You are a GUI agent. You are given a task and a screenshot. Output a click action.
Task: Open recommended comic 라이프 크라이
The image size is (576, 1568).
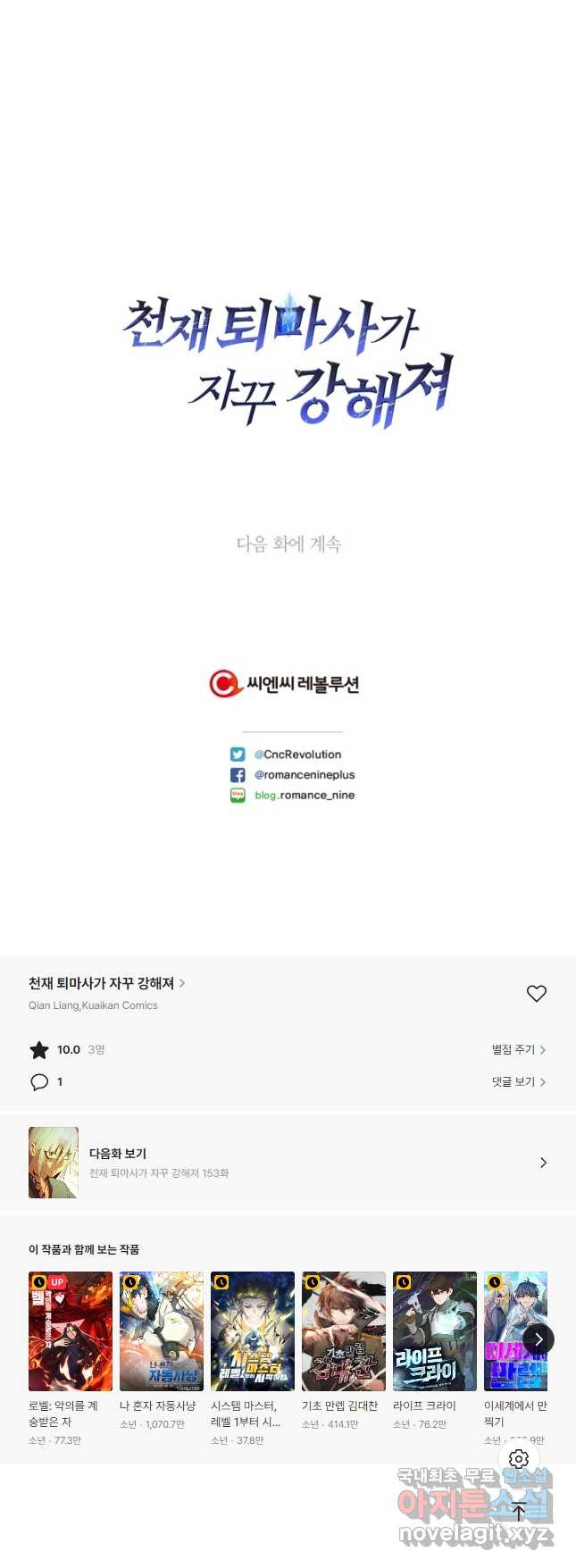(434, 1330)
